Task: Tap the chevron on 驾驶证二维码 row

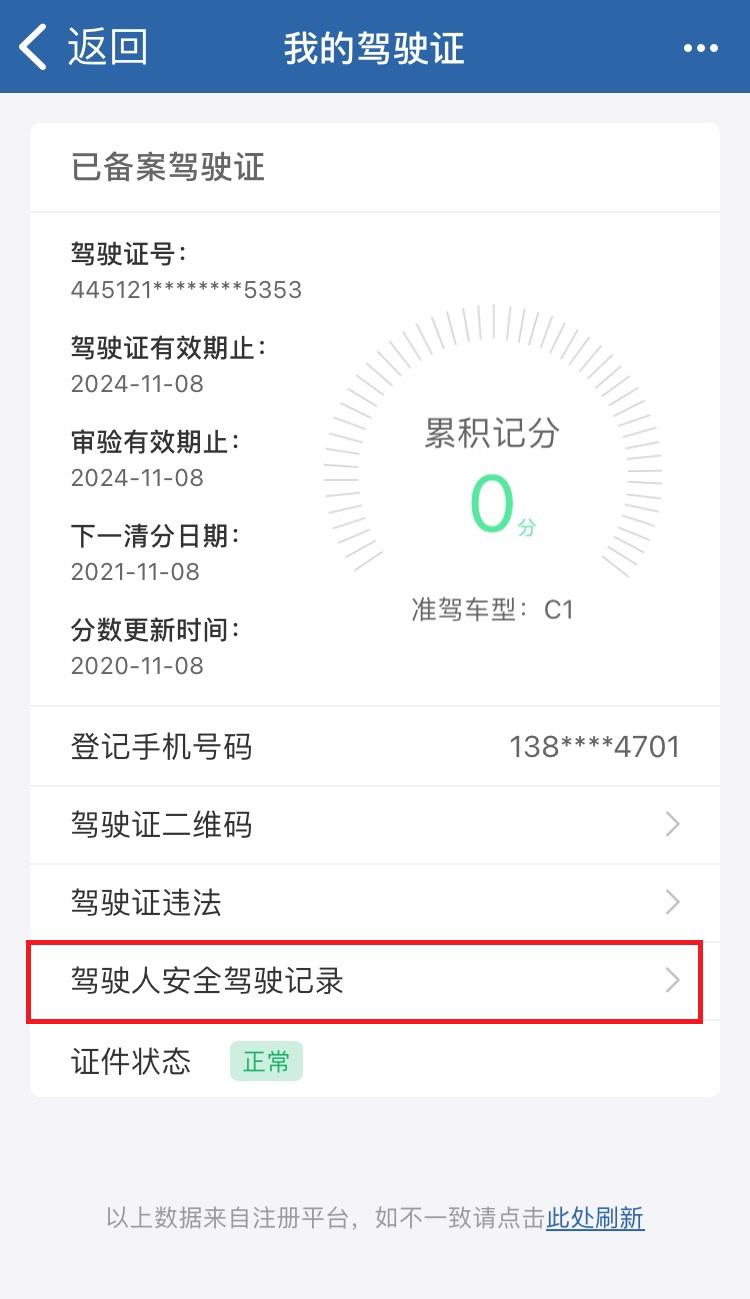Action: click(673, 824)
